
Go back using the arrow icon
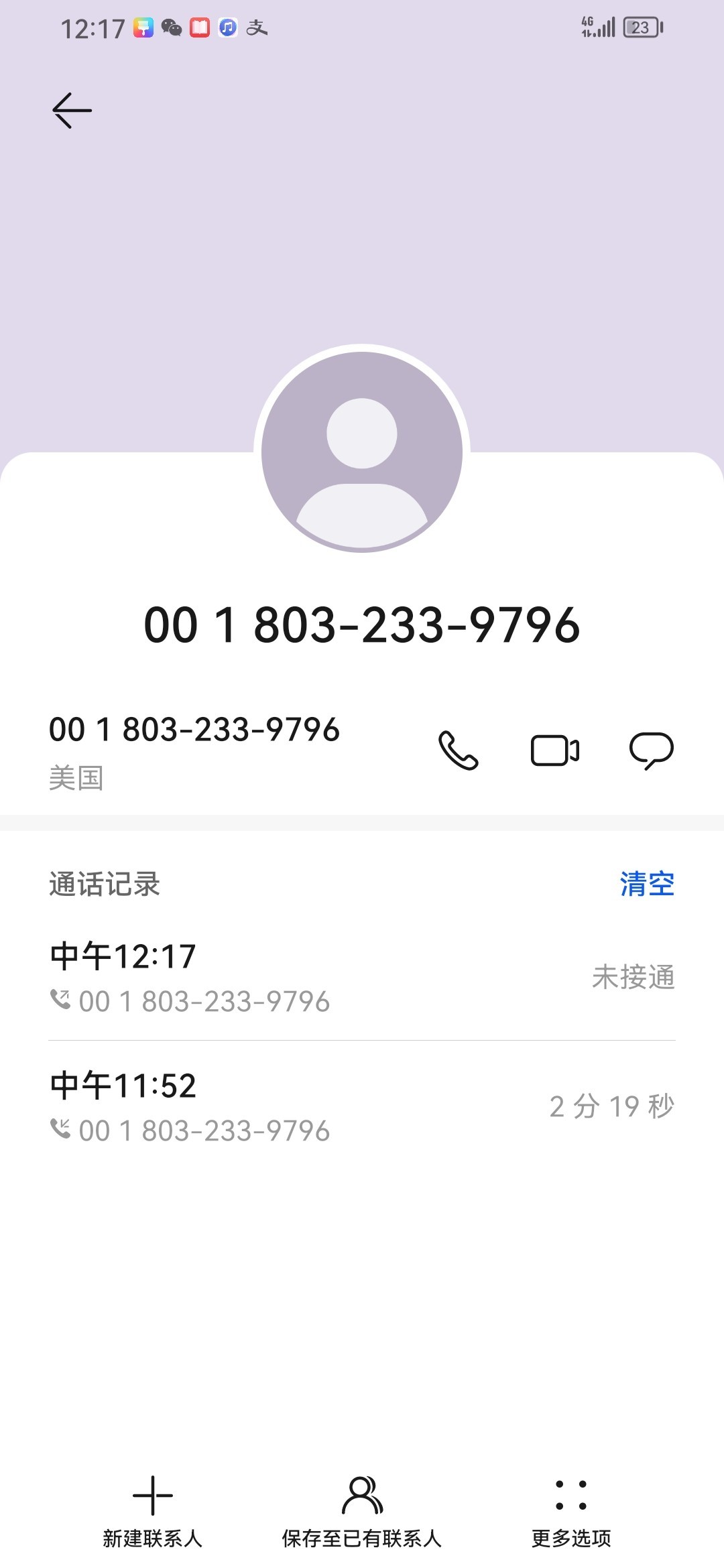[72, 111]
